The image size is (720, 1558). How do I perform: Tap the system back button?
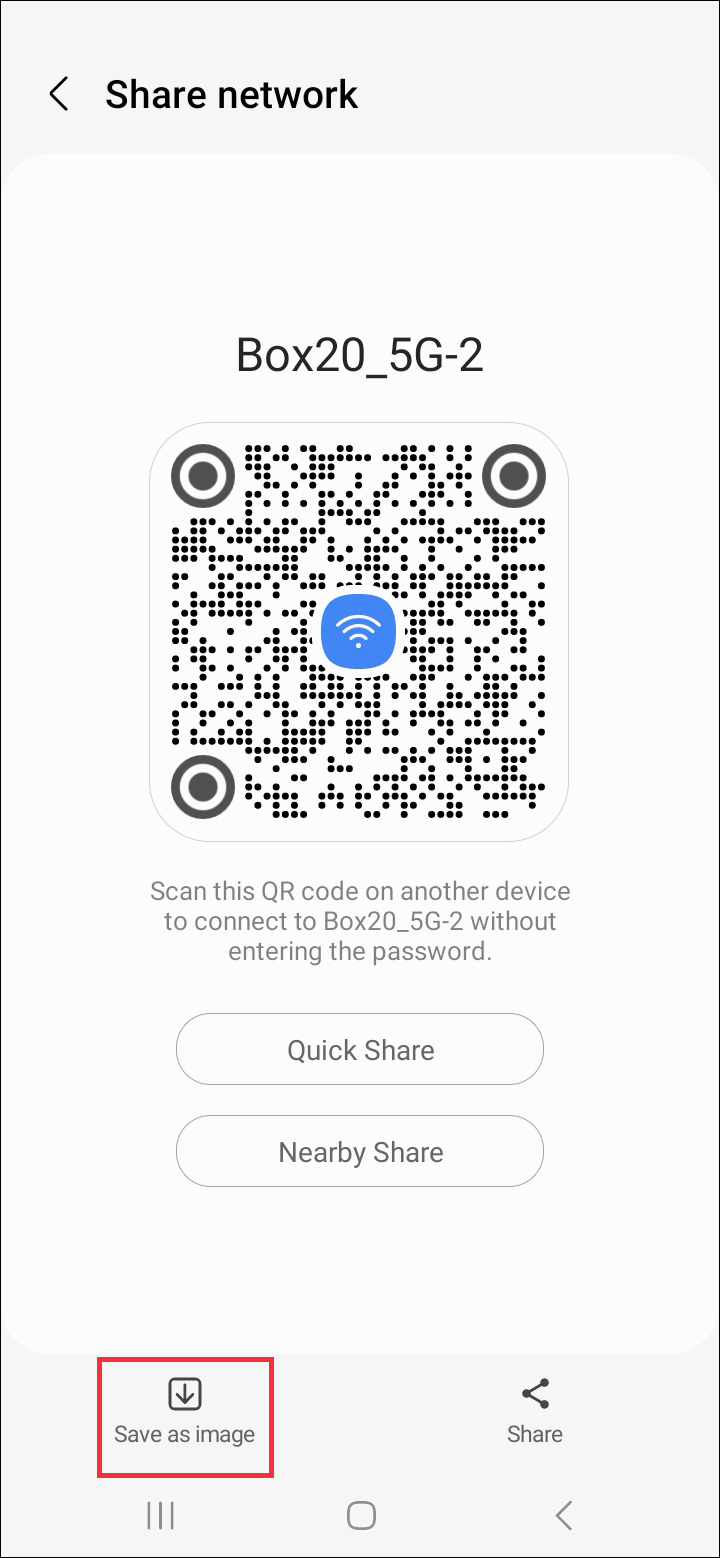(564, 1515)
